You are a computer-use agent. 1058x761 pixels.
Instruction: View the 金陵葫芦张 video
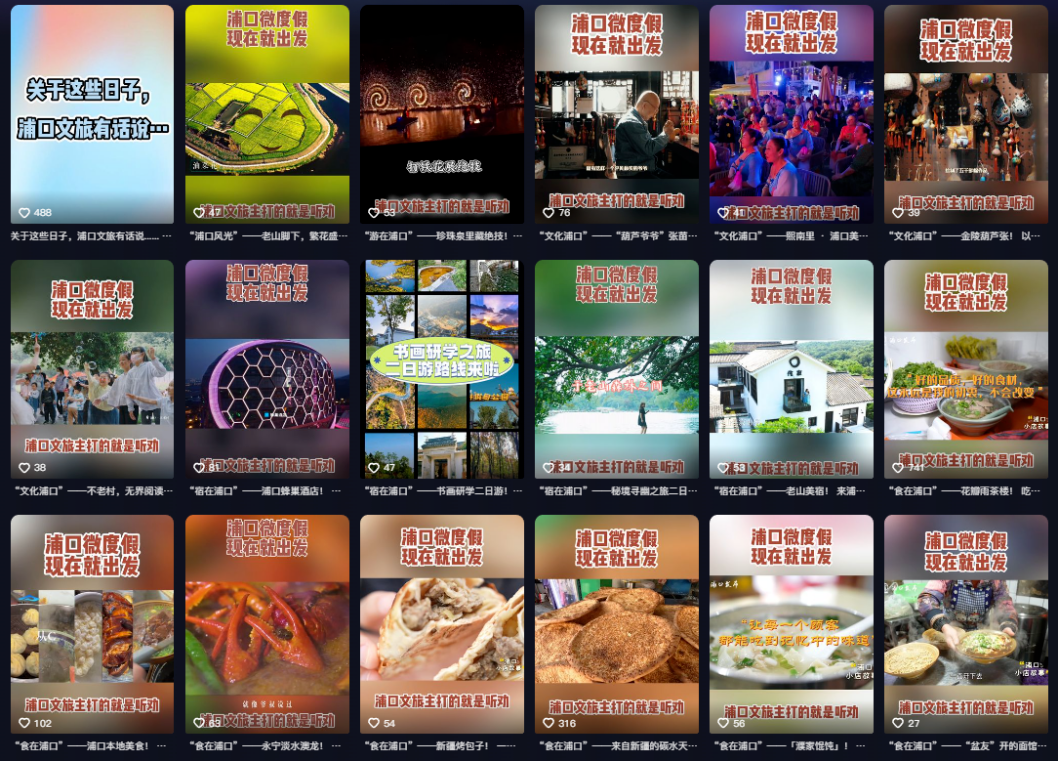(x=966, y=115)
